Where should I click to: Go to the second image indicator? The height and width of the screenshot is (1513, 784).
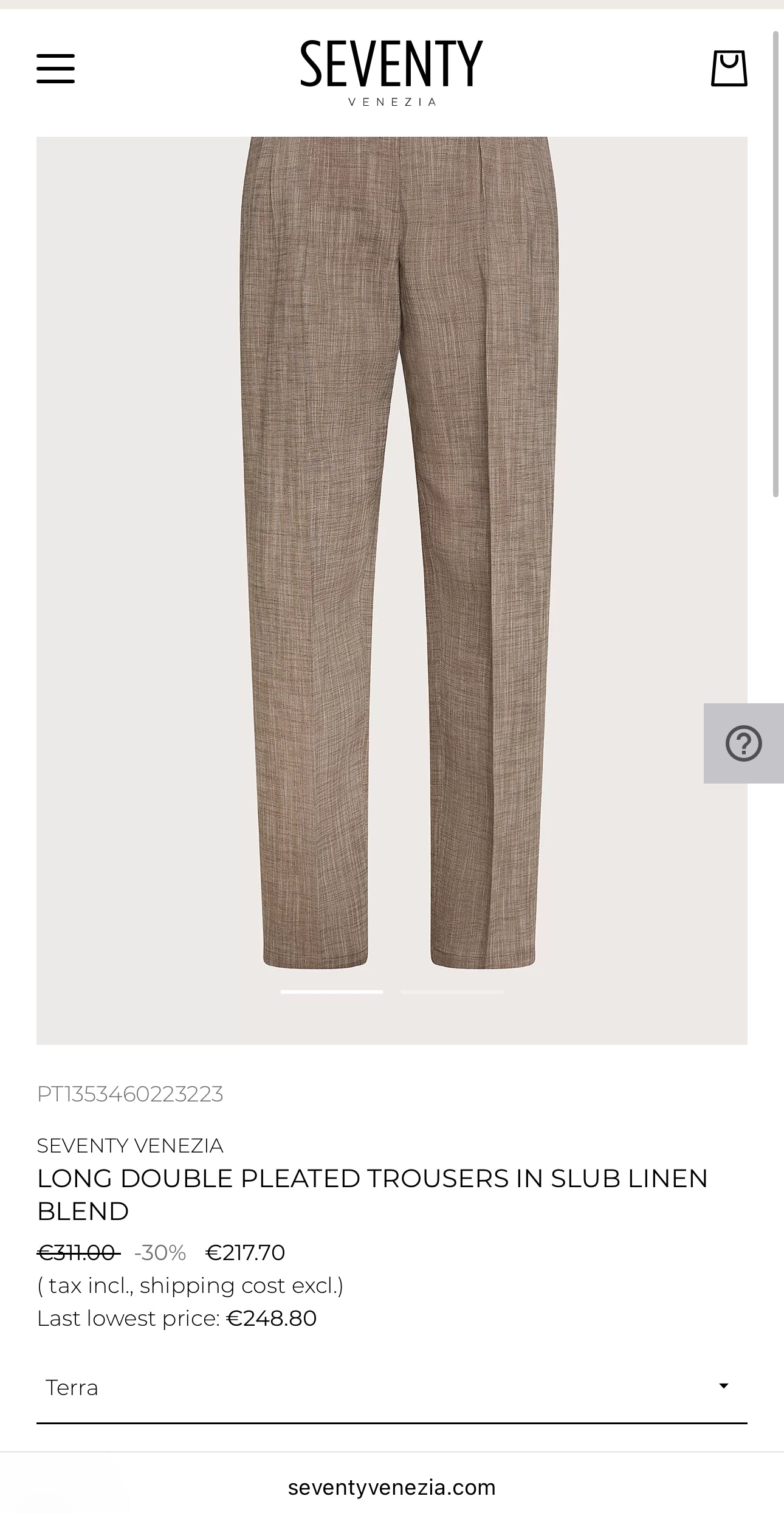[452, 991]
